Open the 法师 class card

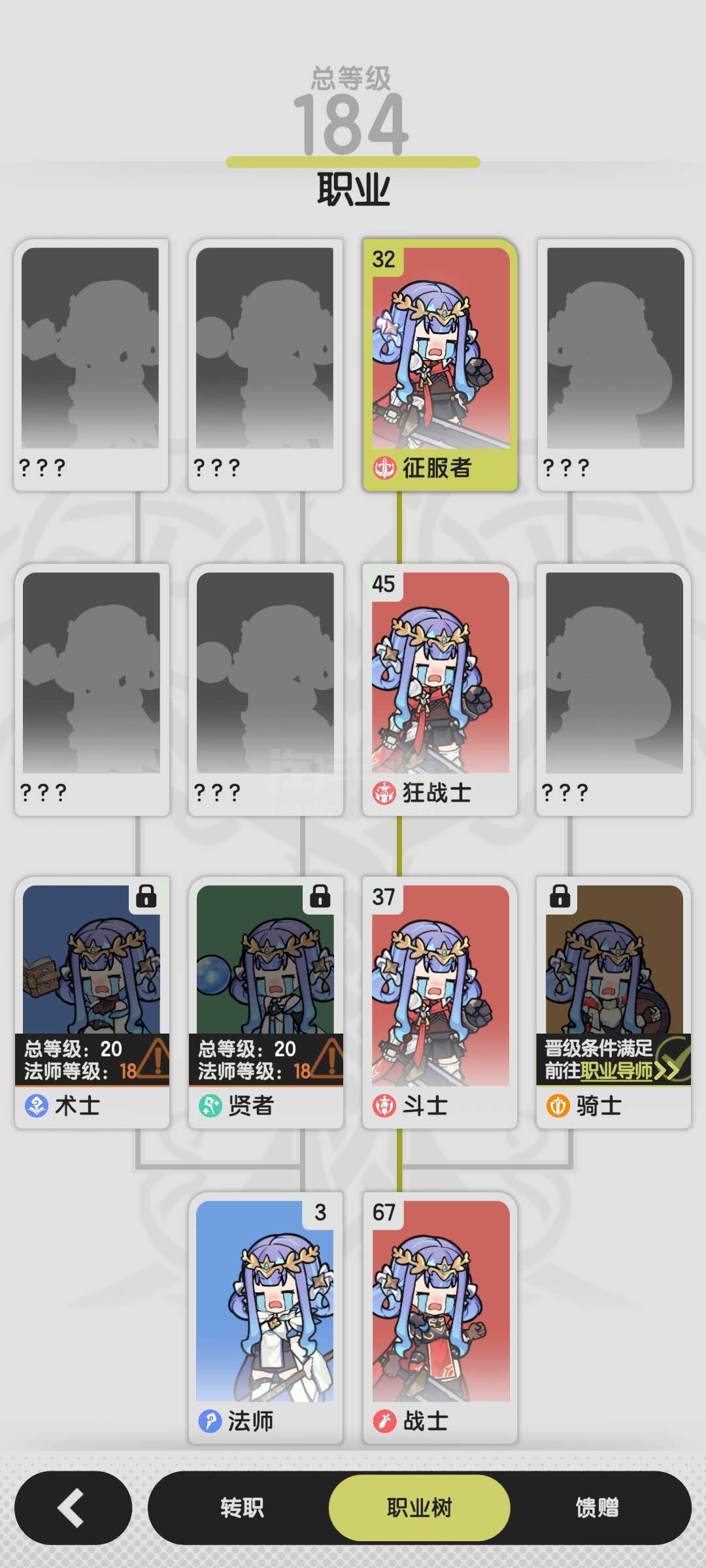coord(265,1318)
